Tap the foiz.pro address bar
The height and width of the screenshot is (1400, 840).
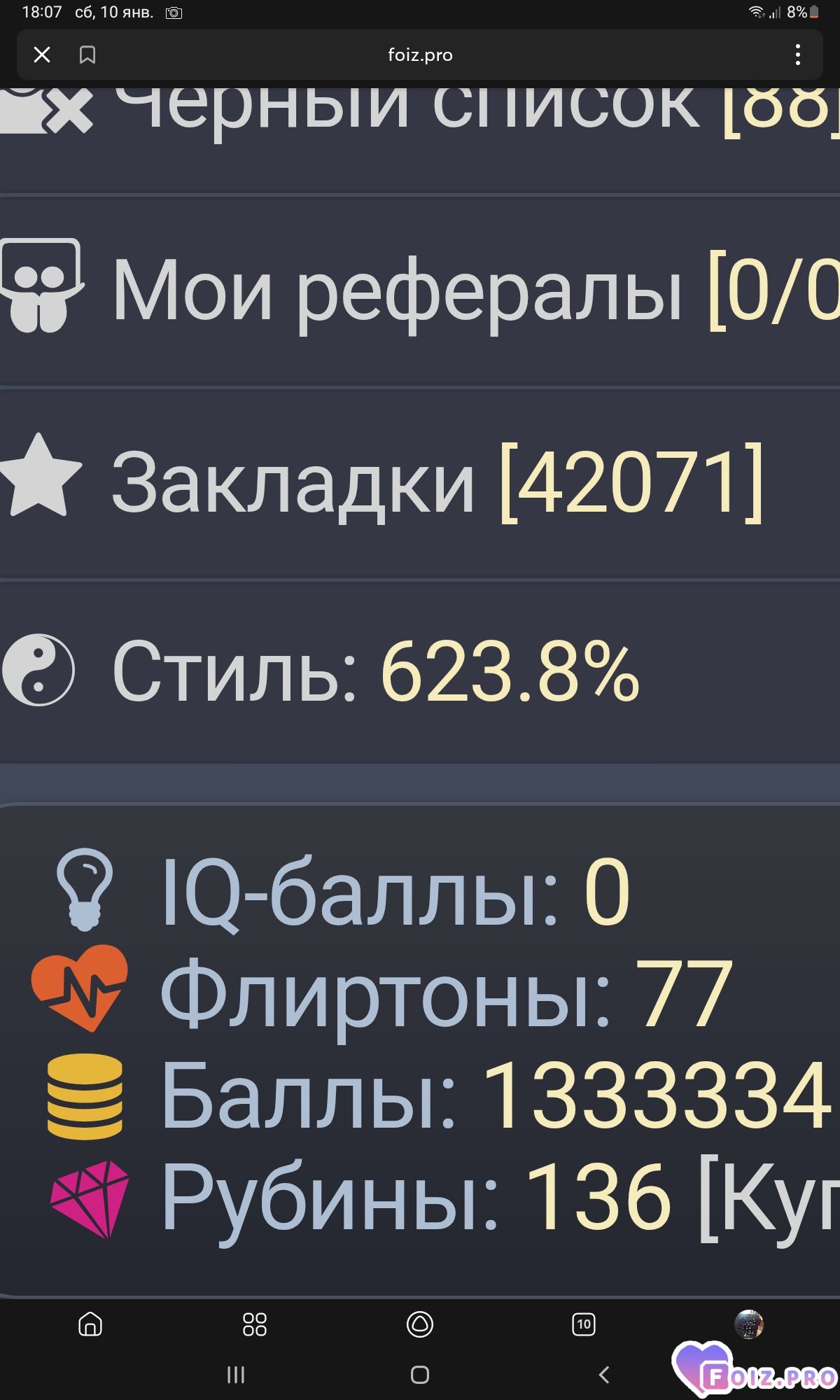tap(420, 55)
